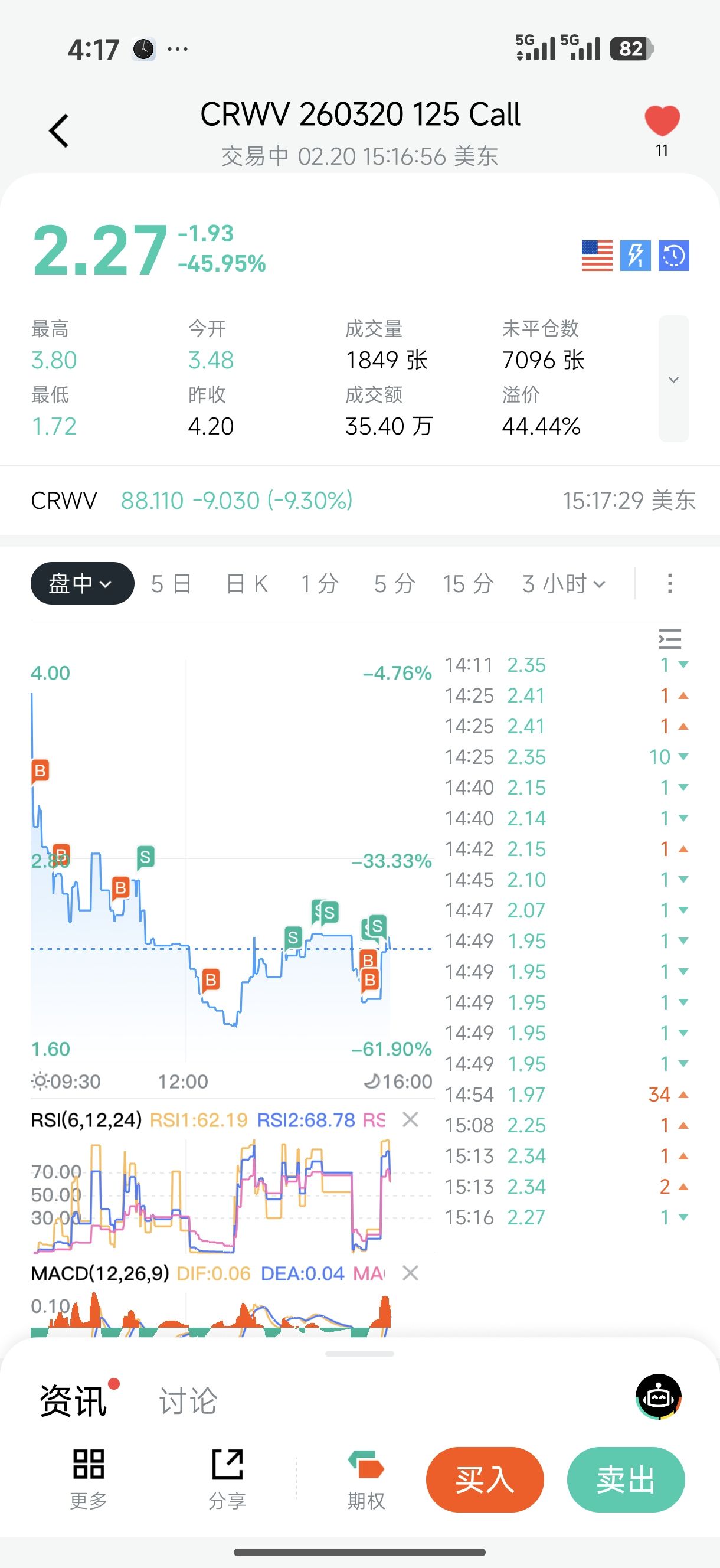This screenshot has width=720, height=1568.
Task: Open the 更多 menu
Action: [x=89, y=1478]
